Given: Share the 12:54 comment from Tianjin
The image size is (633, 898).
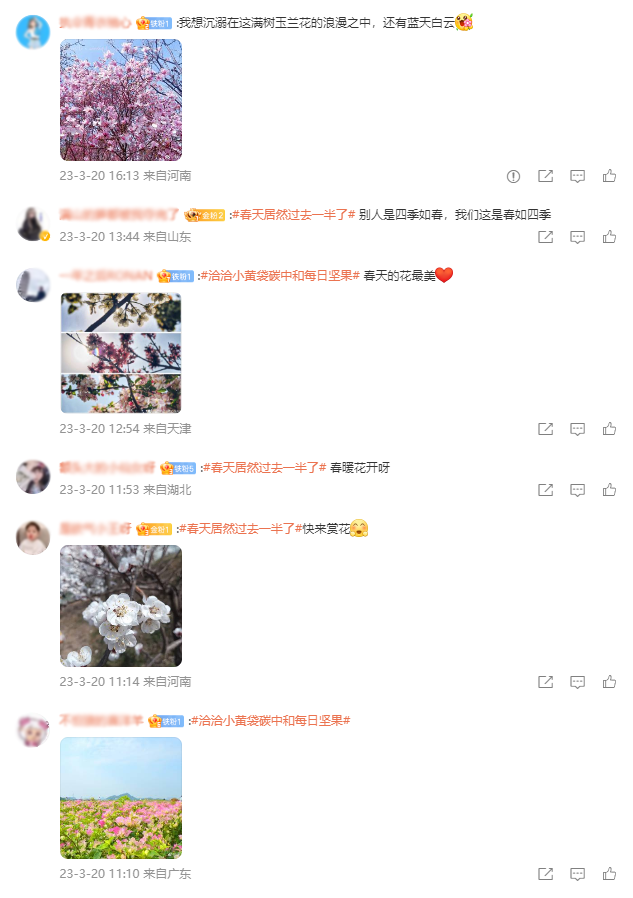Looking at the screenshot, I should pos(545,429).
